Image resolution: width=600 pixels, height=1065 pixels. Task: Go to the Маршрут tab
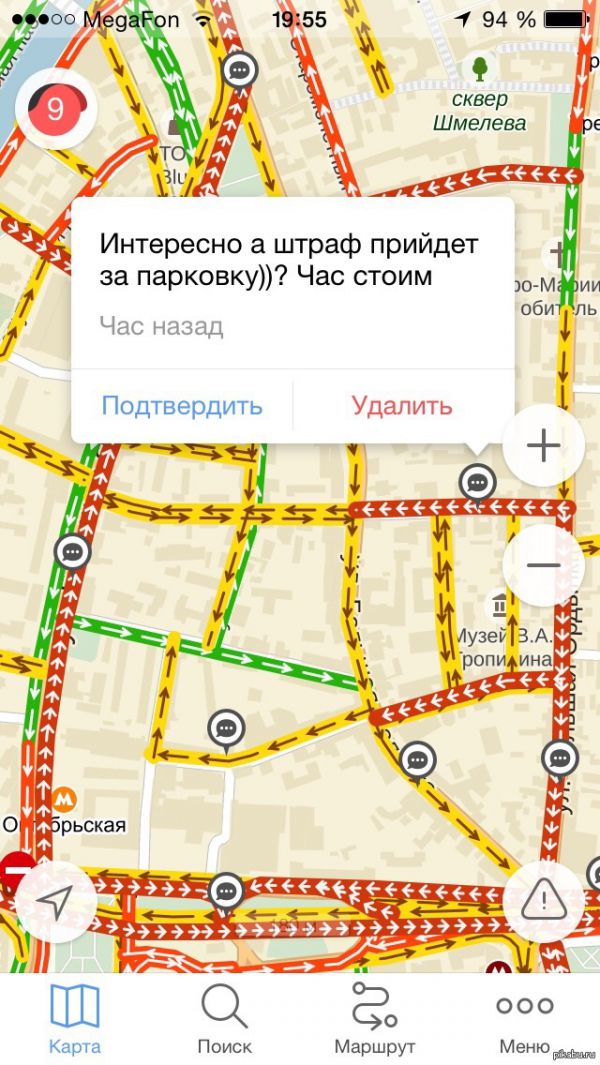tap(374, 1017)
